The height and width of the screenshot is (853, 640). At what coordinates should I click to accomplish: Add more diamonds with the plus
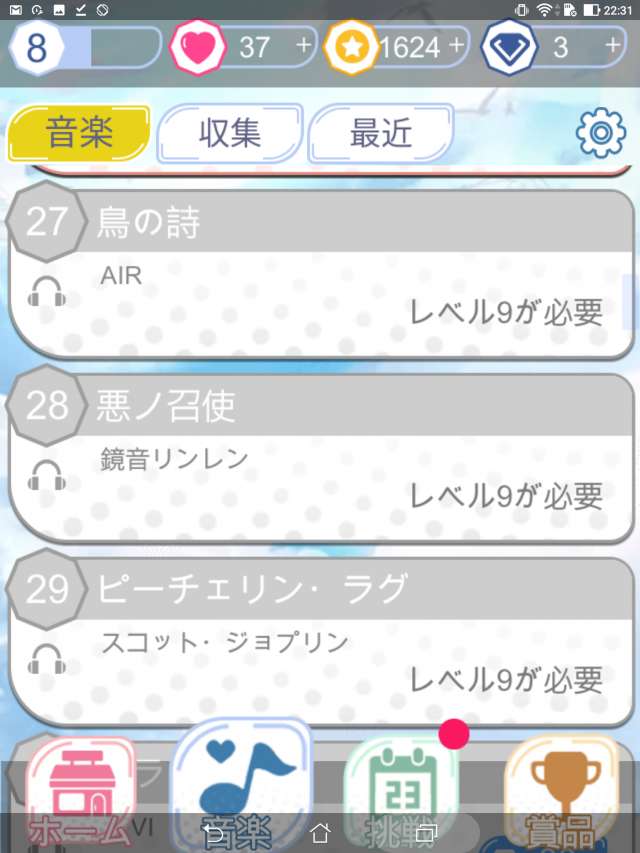[x=612, y=46]
